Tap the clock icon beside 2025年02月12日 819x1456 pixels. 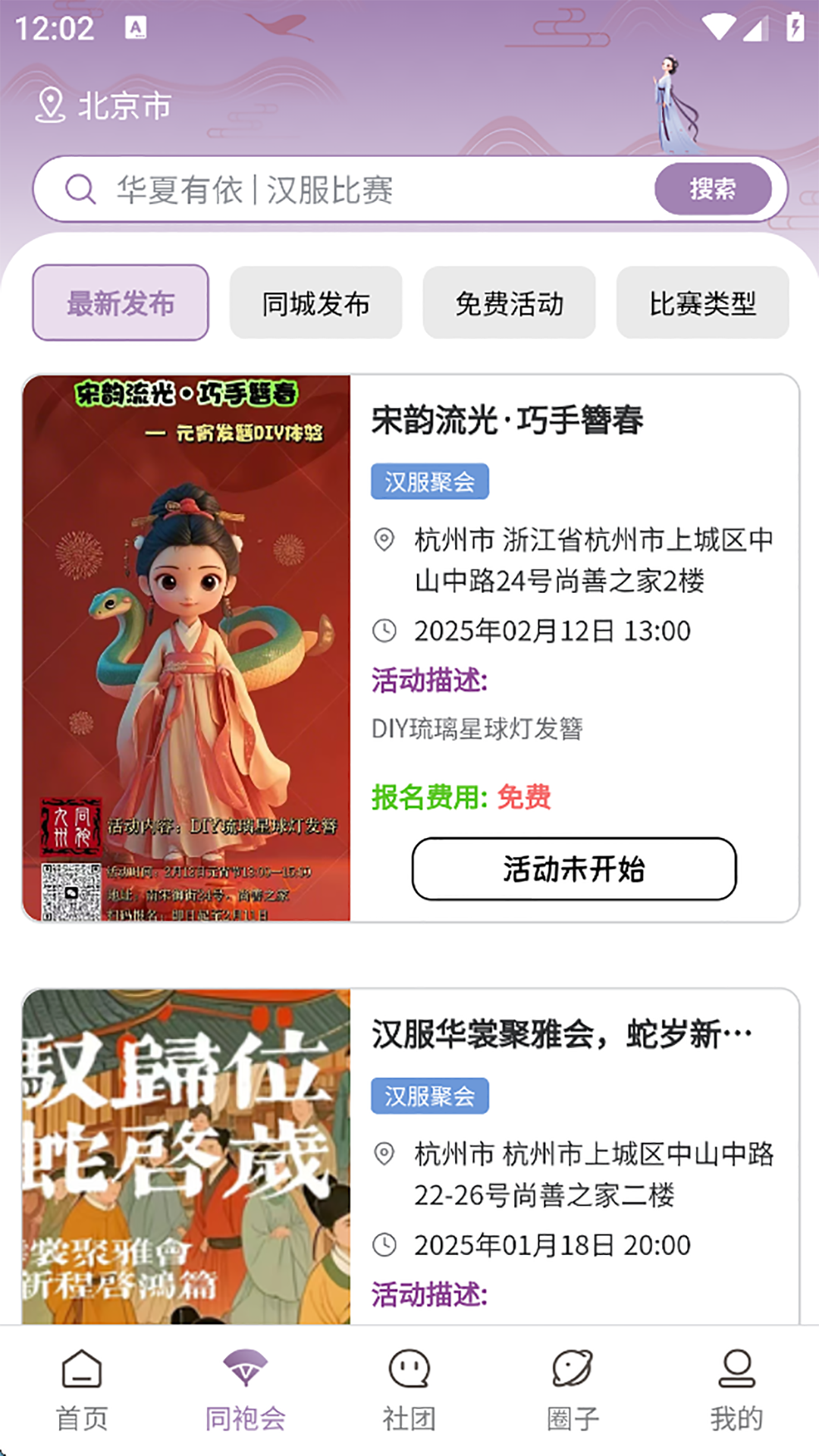tap(385, 629)
